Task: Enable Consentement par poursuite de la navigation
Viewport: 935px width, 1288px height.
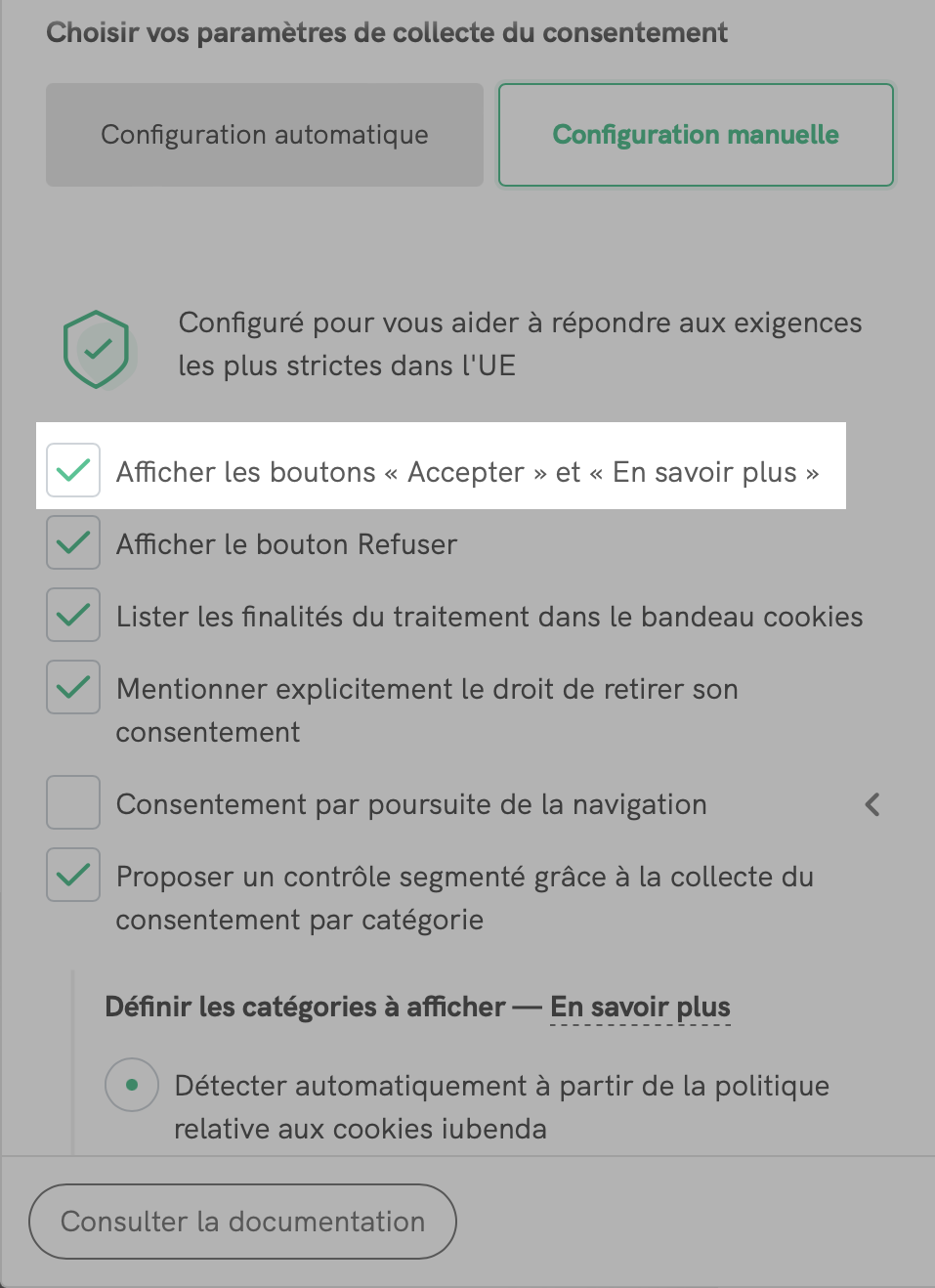Action: point(73,802)
